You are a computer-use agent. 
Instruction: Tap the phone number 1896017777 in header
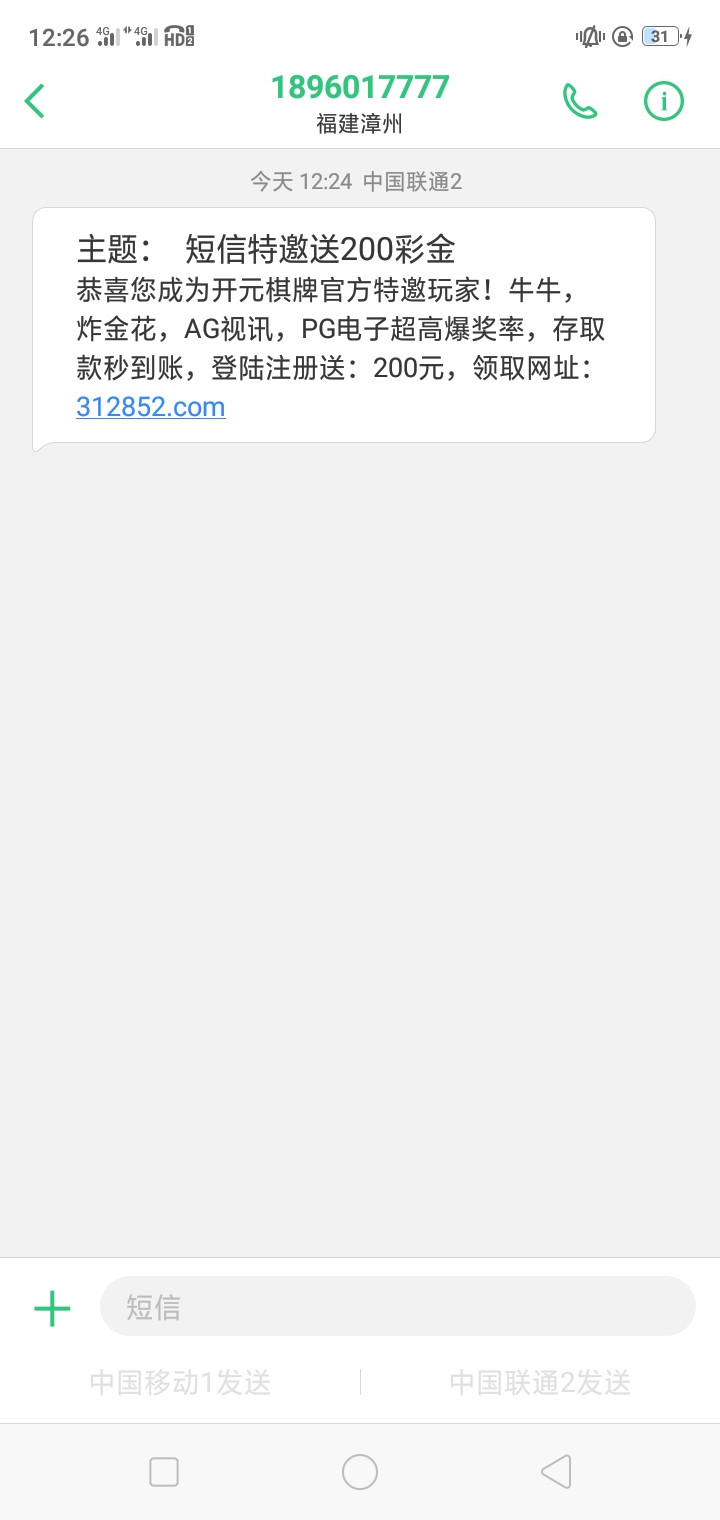coord(360,87)
